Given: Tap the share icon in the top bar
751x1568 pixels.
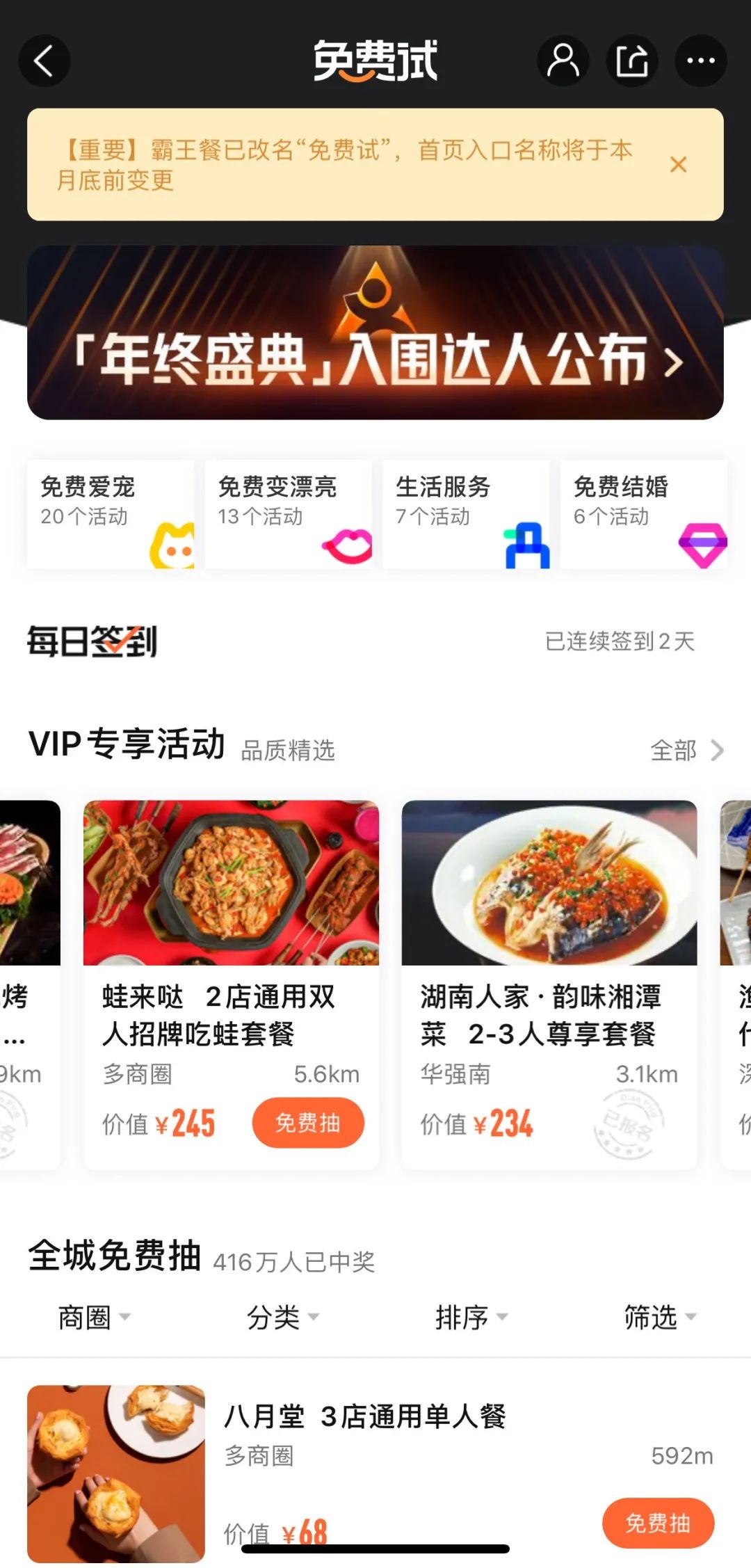Looking at the screenshot, I should (632, 61).
